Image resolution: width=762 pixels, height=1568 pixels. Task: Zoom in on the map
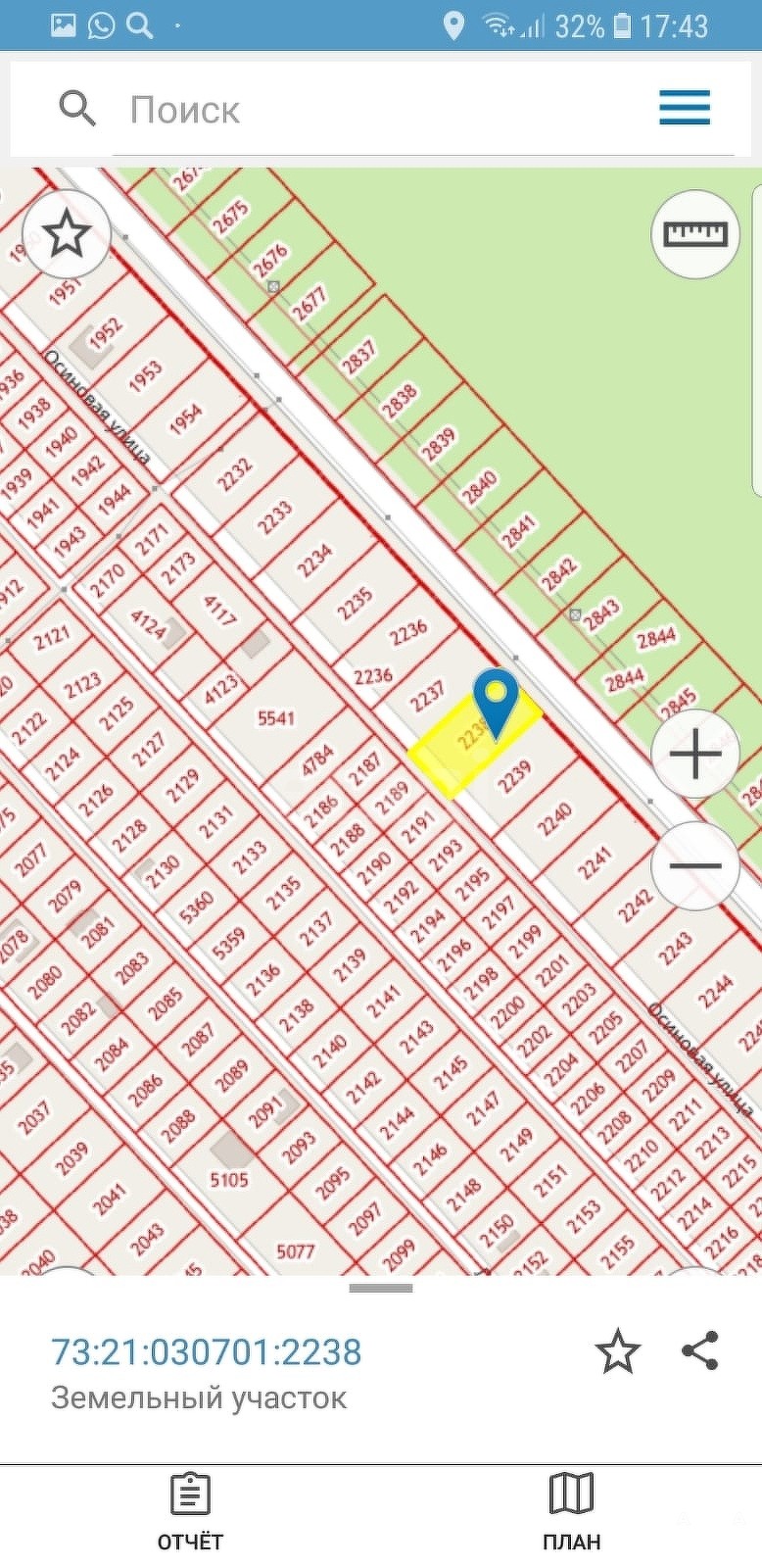coord(695,755)
